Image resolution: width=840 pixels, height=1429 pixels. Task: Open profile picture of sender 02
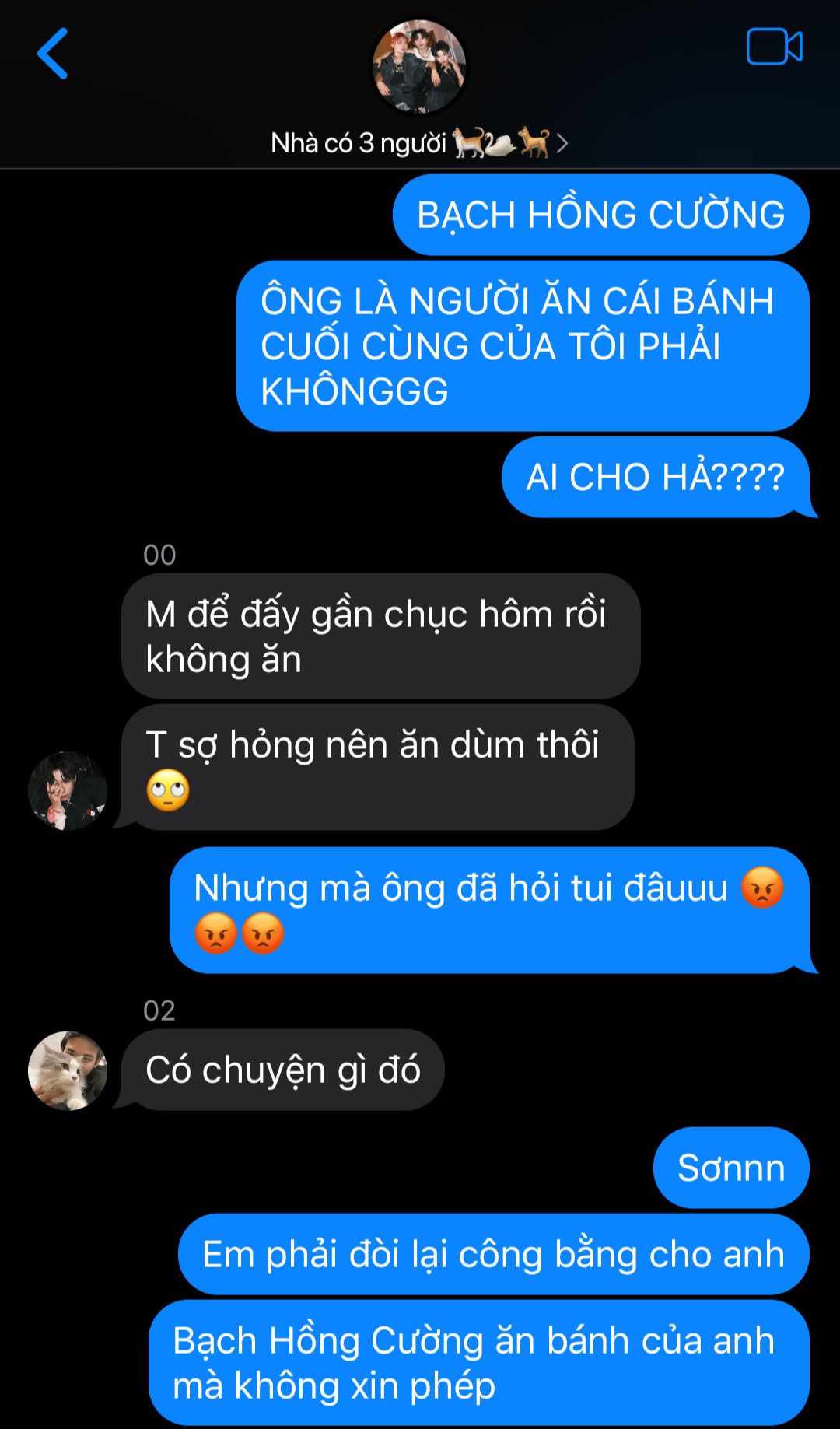[68, 1070]
